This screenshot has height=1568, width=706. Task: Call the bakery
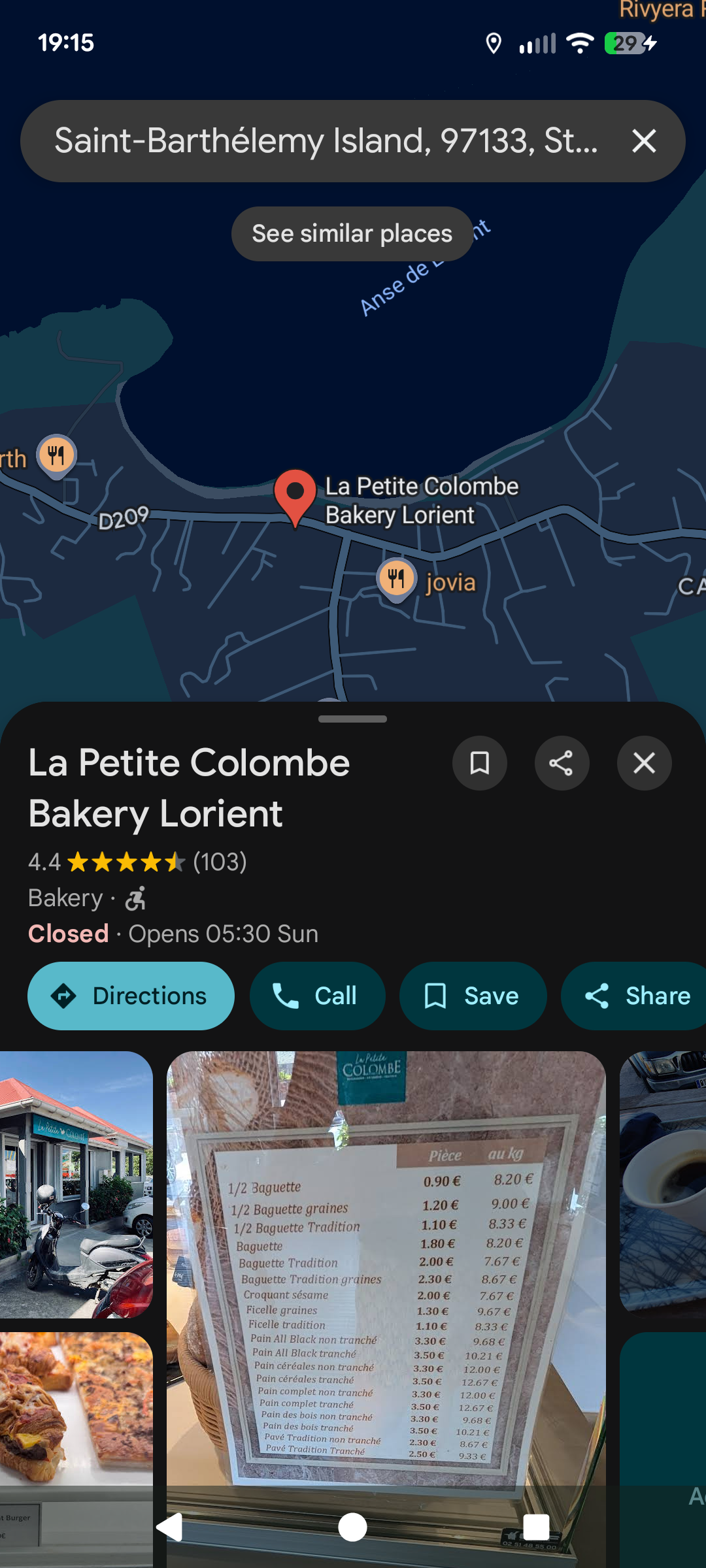tap(317, 996)
